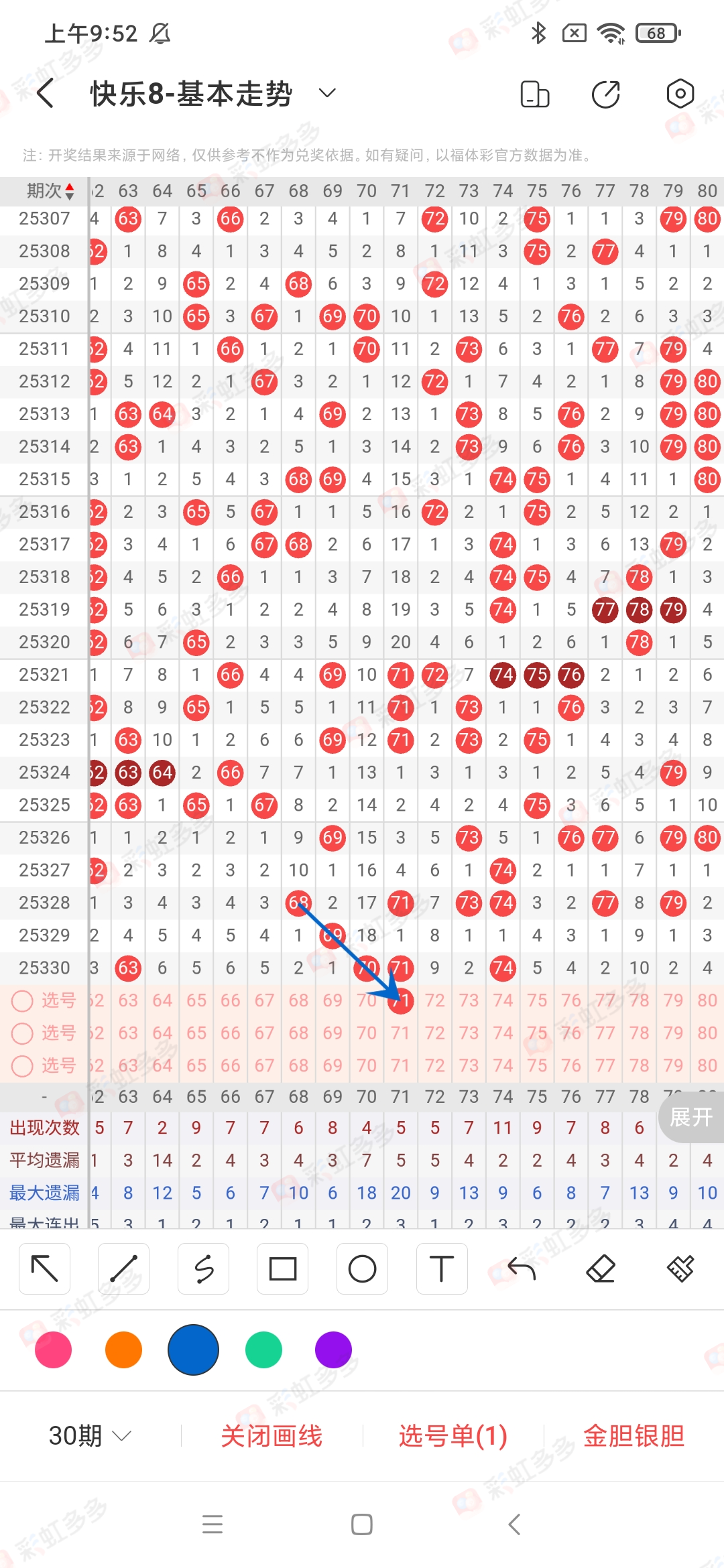Select the eraser tool
The height and width of the screenshot is (1568, 724).
coord(601,1268)
